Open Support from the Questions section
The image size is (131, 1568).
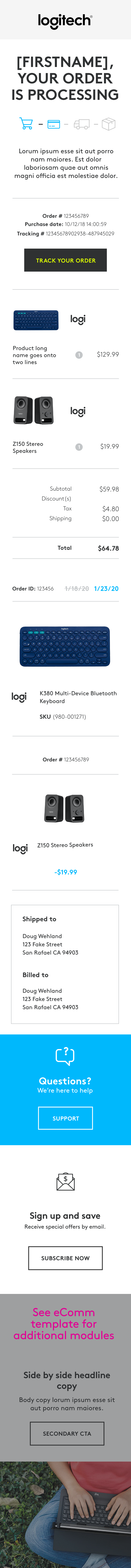[x=65, y=1118]
